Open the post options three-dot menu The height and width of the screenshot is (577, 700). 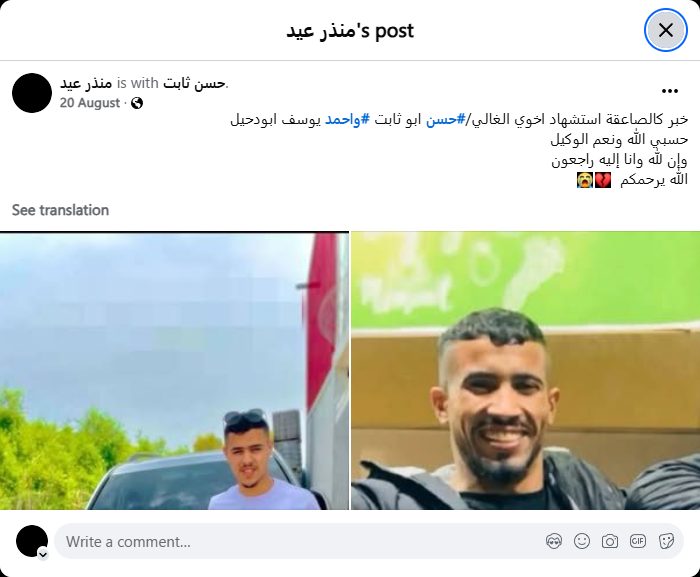[670, 91]
